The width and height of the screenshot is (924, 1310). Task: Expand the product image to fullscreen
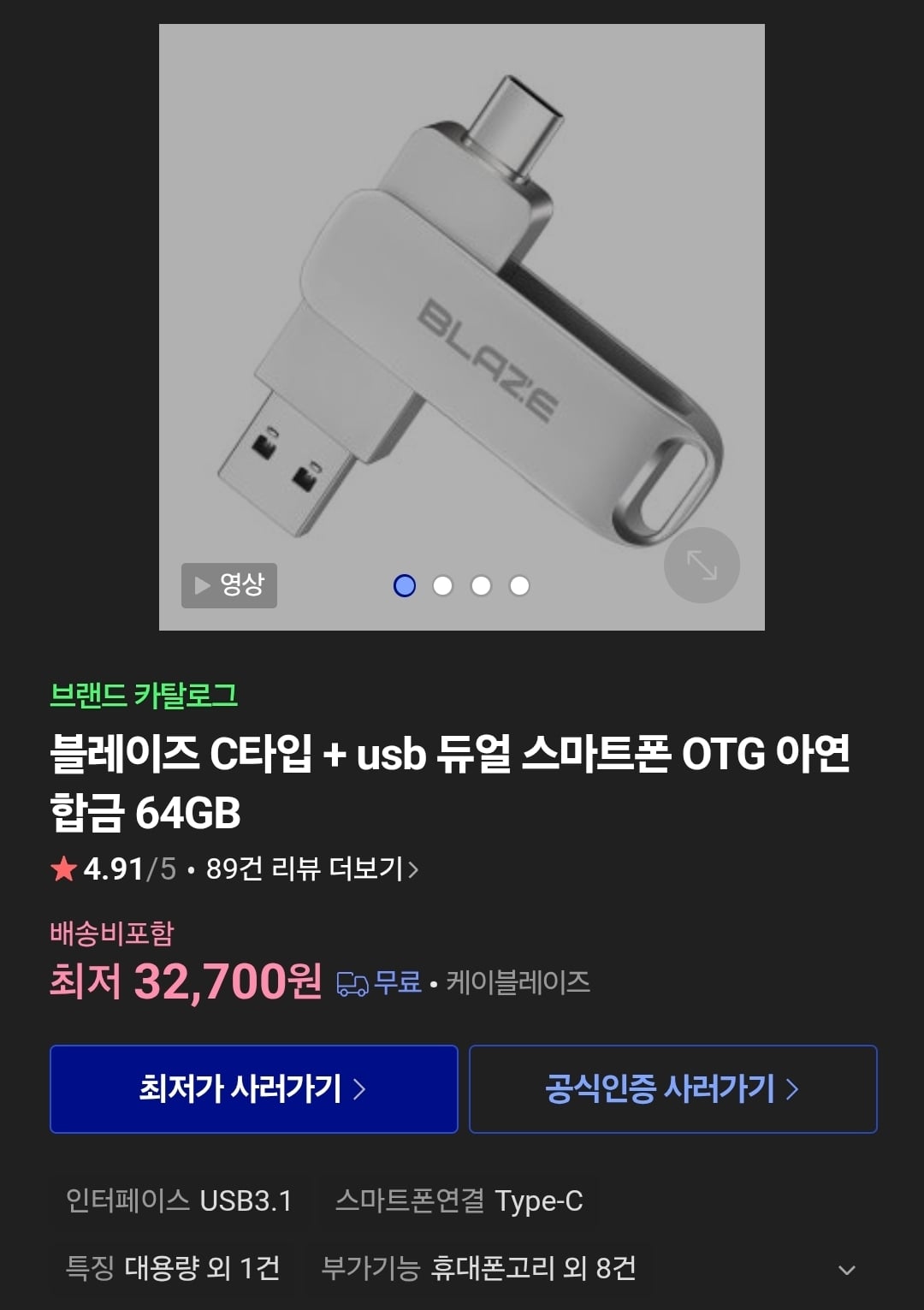point(702,565)
